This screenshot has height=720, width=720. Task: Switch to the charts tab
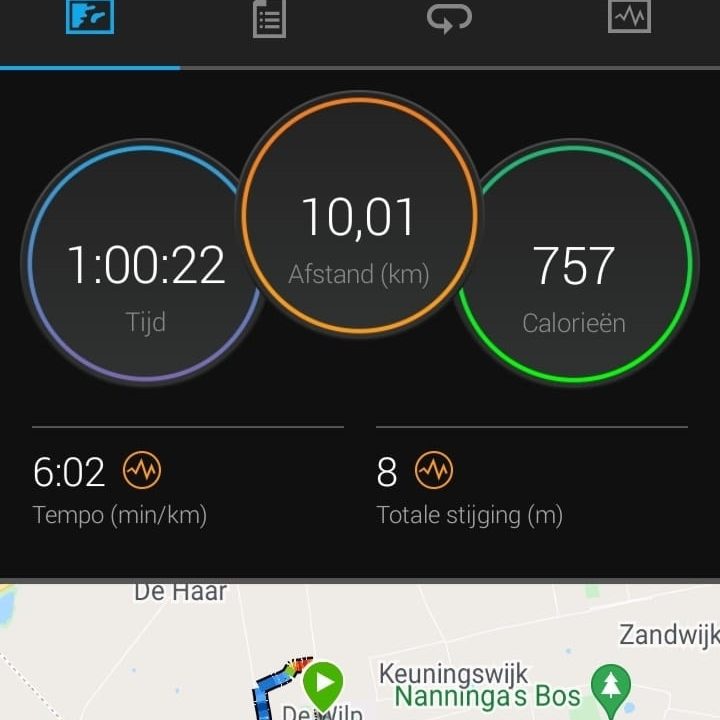pyautogui.click(x=629, y=17)
